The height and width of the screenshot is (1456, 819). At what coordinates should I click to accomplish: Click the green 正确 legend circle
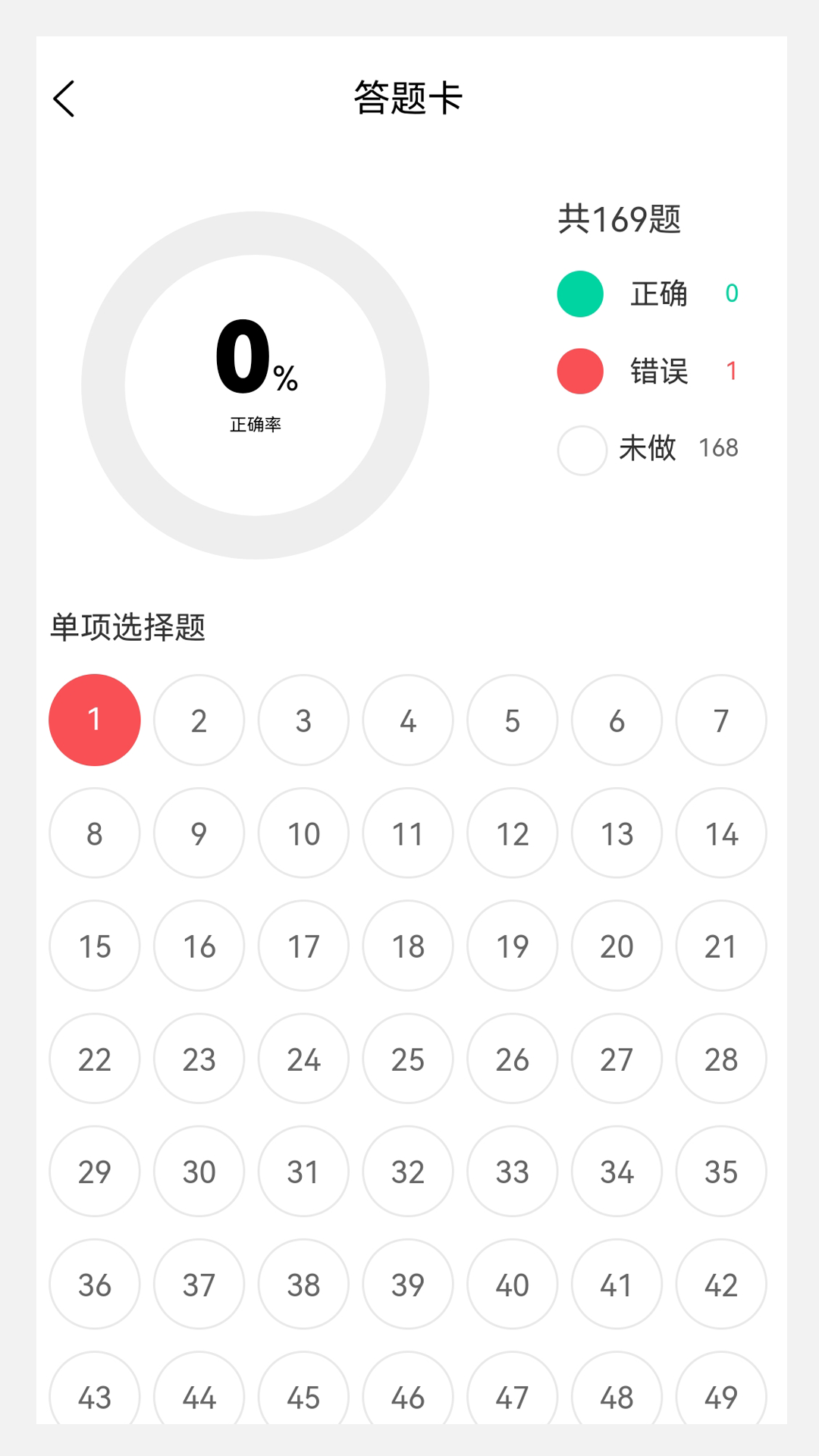coord(579,293)
